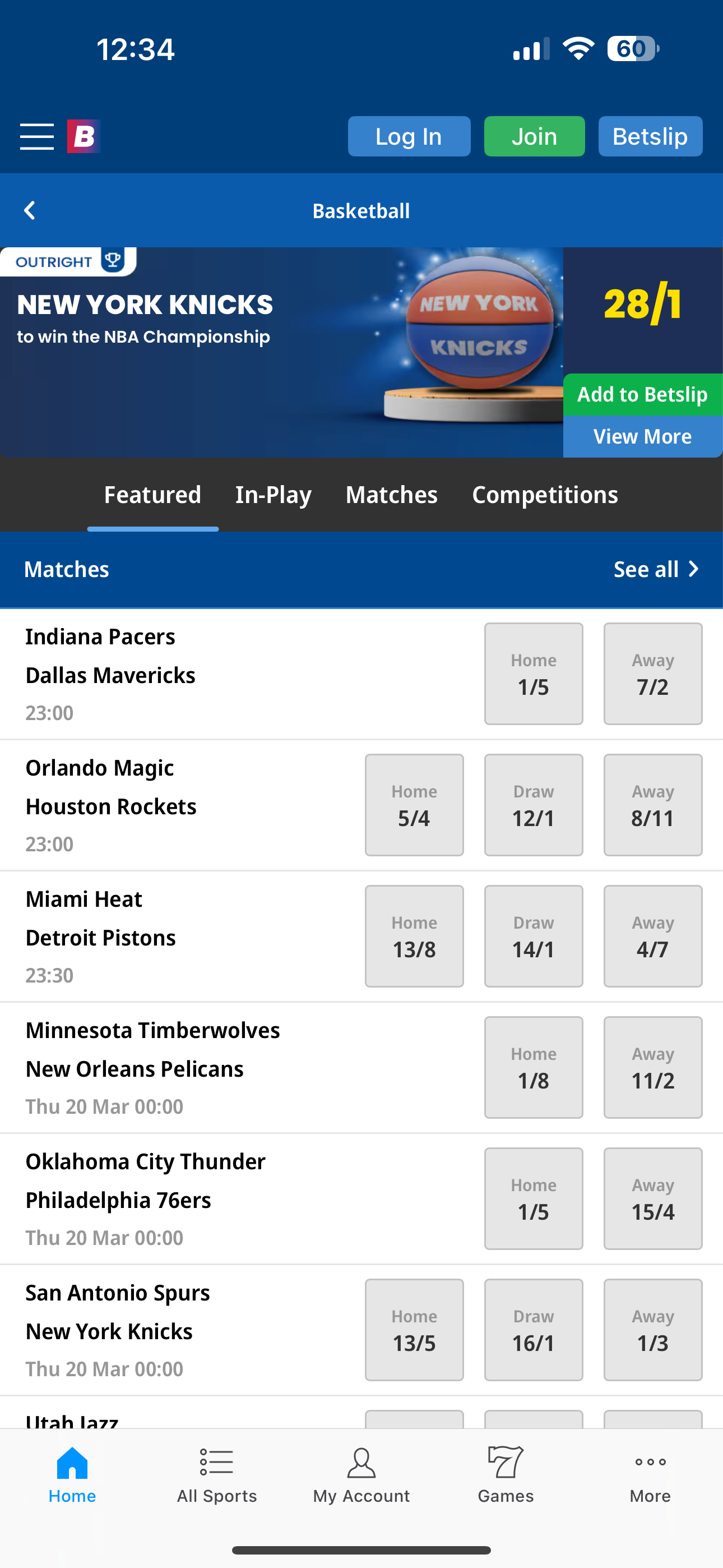
Task: Click the Log In button
Action: coord(409,136)
